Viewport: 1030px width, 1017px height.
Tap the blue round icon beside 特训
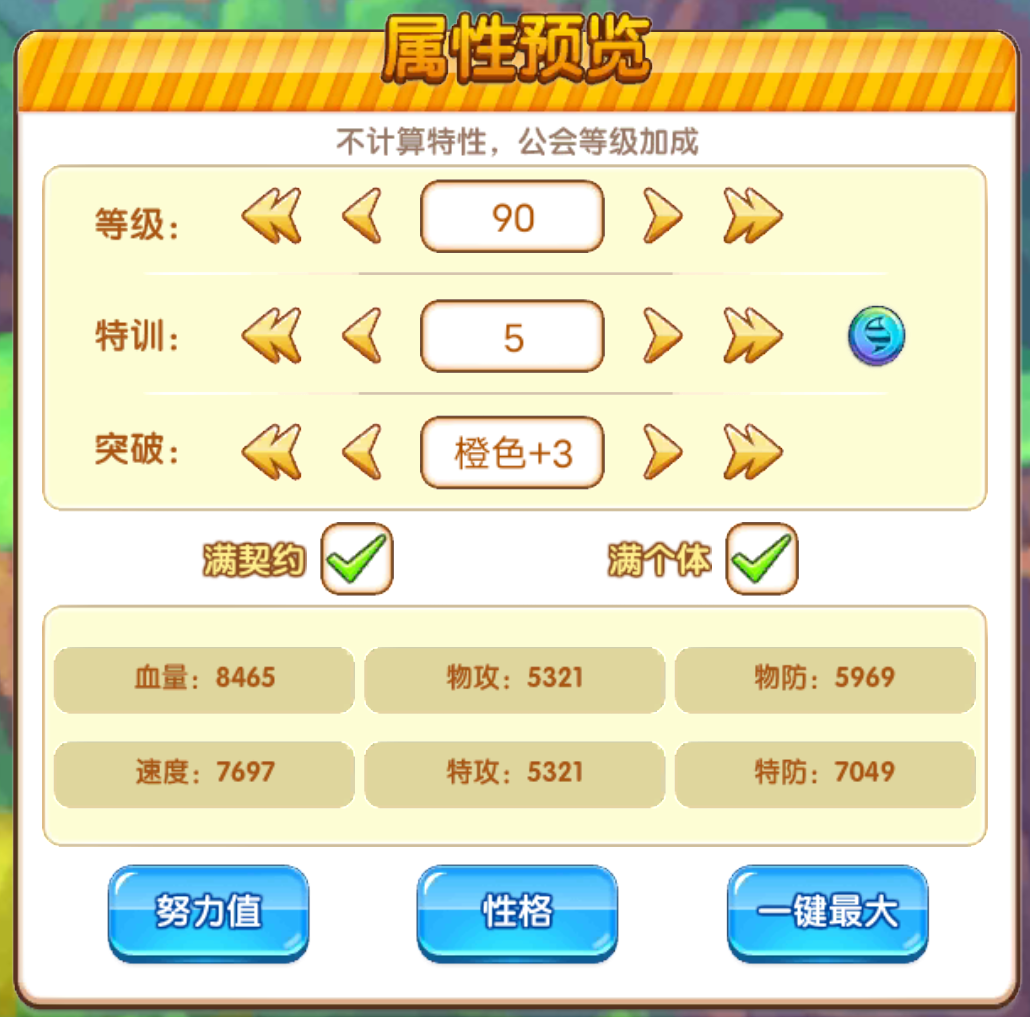[876, 336]
